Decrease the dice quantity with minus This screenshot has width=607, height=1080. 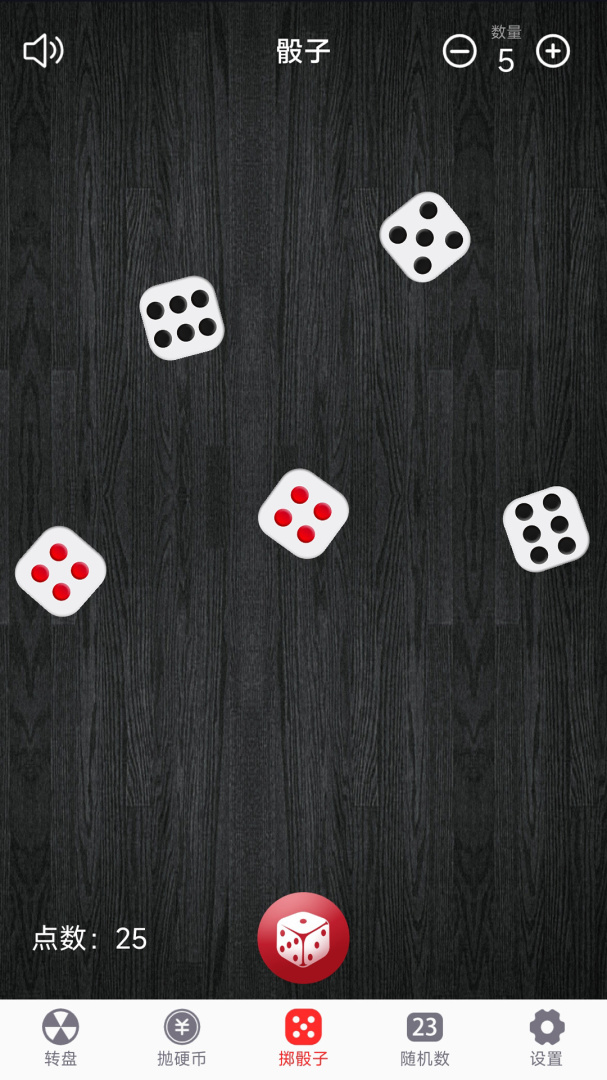tap(460, 51)
